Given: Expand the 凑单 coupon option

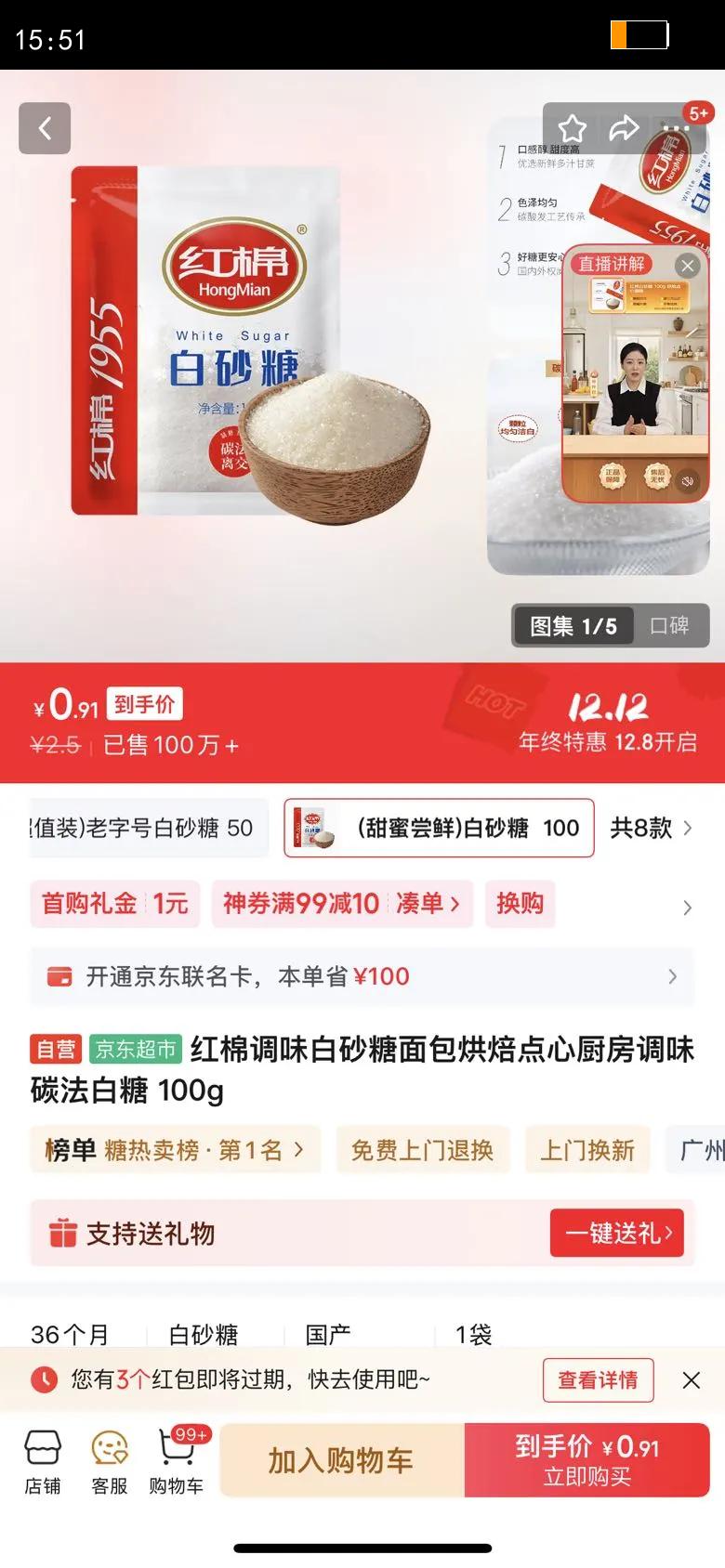Looking at the screenshot, I should pyautogui.click(x=431, y=903).
